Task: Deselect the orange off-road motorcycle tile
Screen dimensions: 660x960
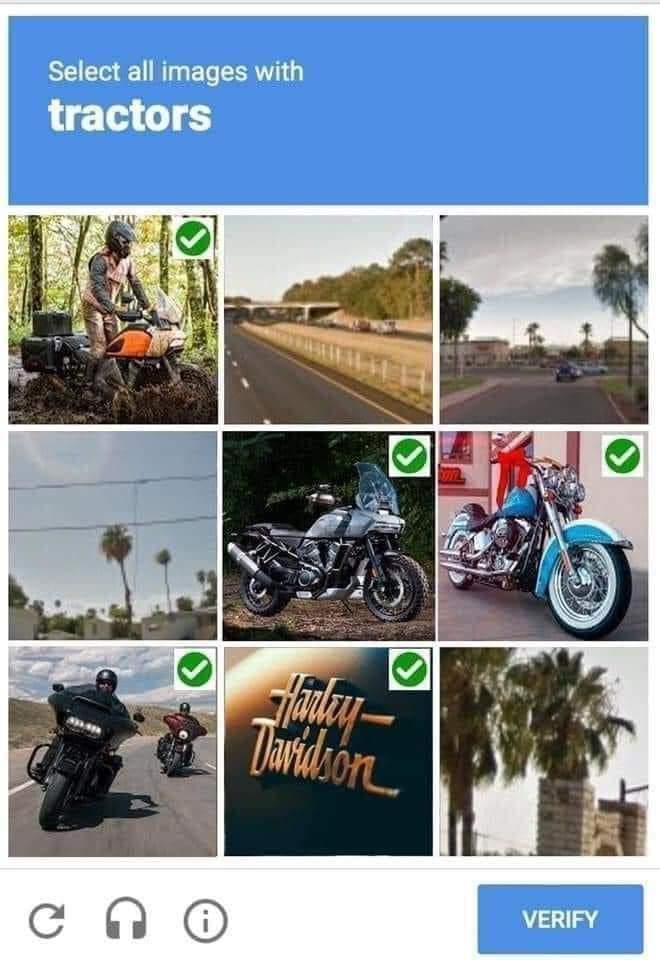Action: coord(113,320)
